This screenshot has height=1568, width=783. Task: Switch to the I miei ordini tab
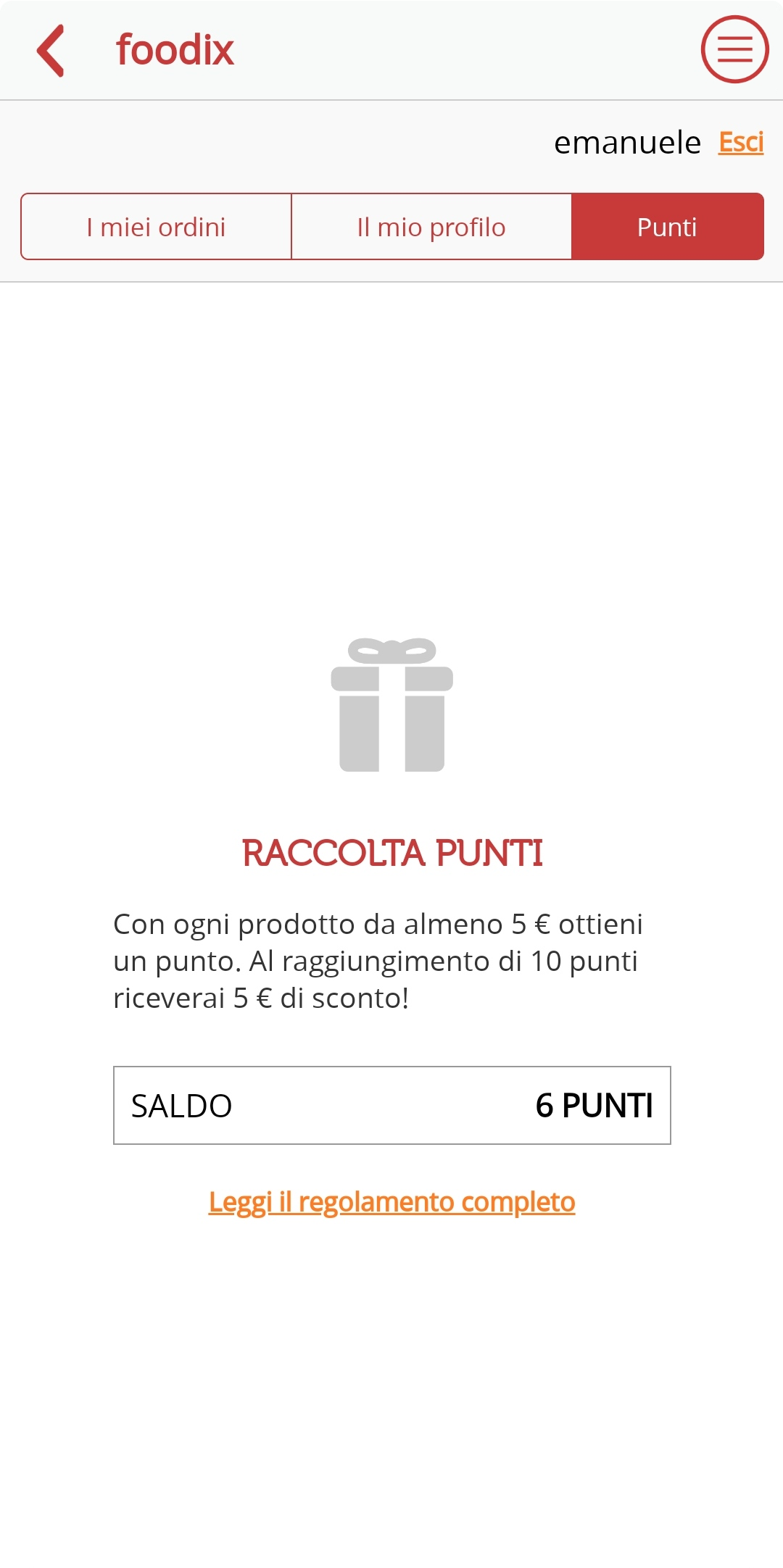tap(156, 227)
